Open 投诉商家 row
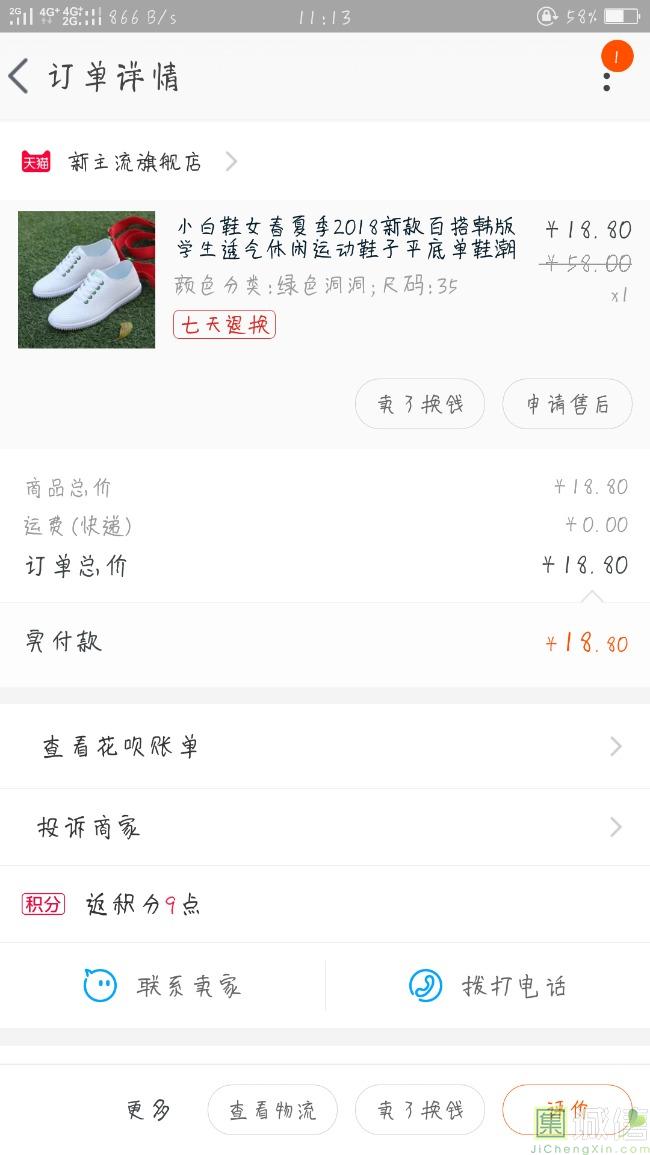The height and width of the screenshot is (1155, 650). pyautogui.click(x=325, y=827)
